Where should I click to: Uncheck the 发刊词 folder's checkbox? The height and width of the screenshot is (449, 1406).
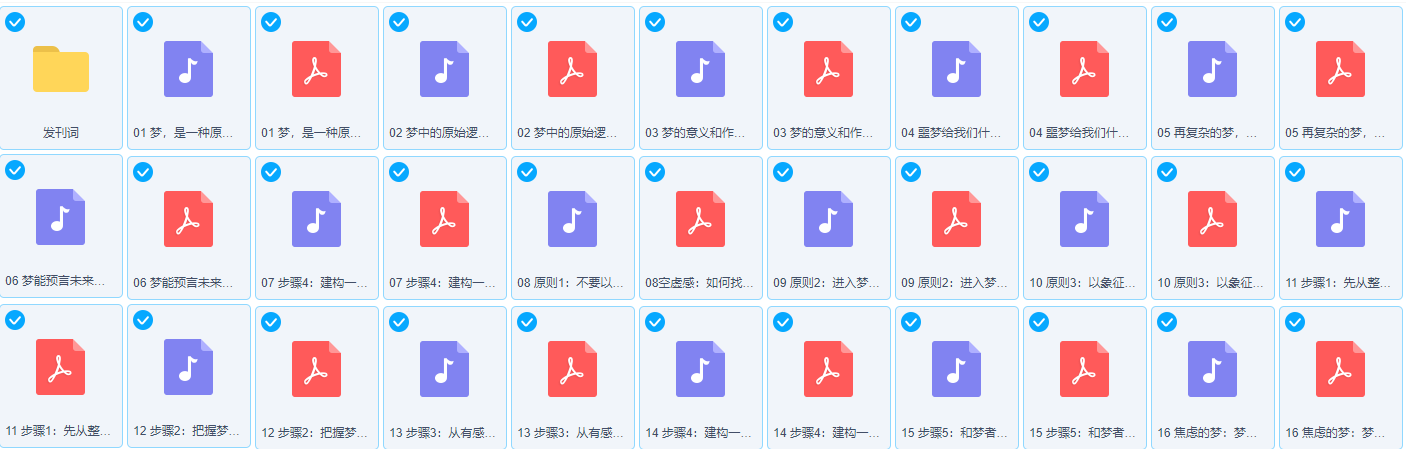point(15,22)
